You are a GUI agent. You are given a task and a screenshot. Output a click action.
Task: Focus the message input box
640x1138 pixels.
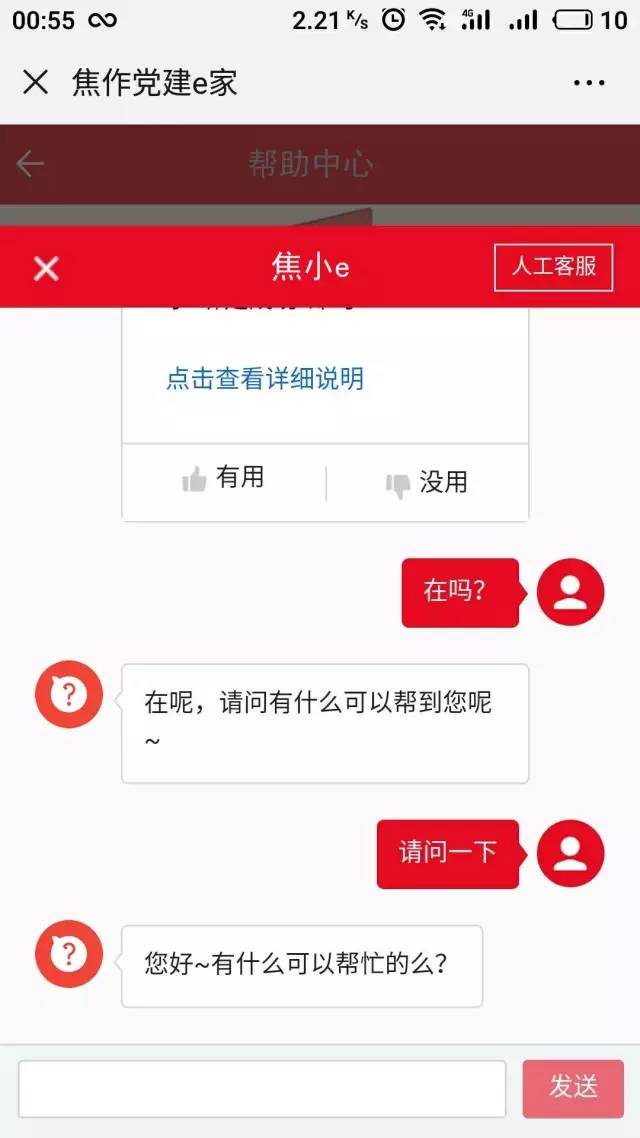[262, 1089]
